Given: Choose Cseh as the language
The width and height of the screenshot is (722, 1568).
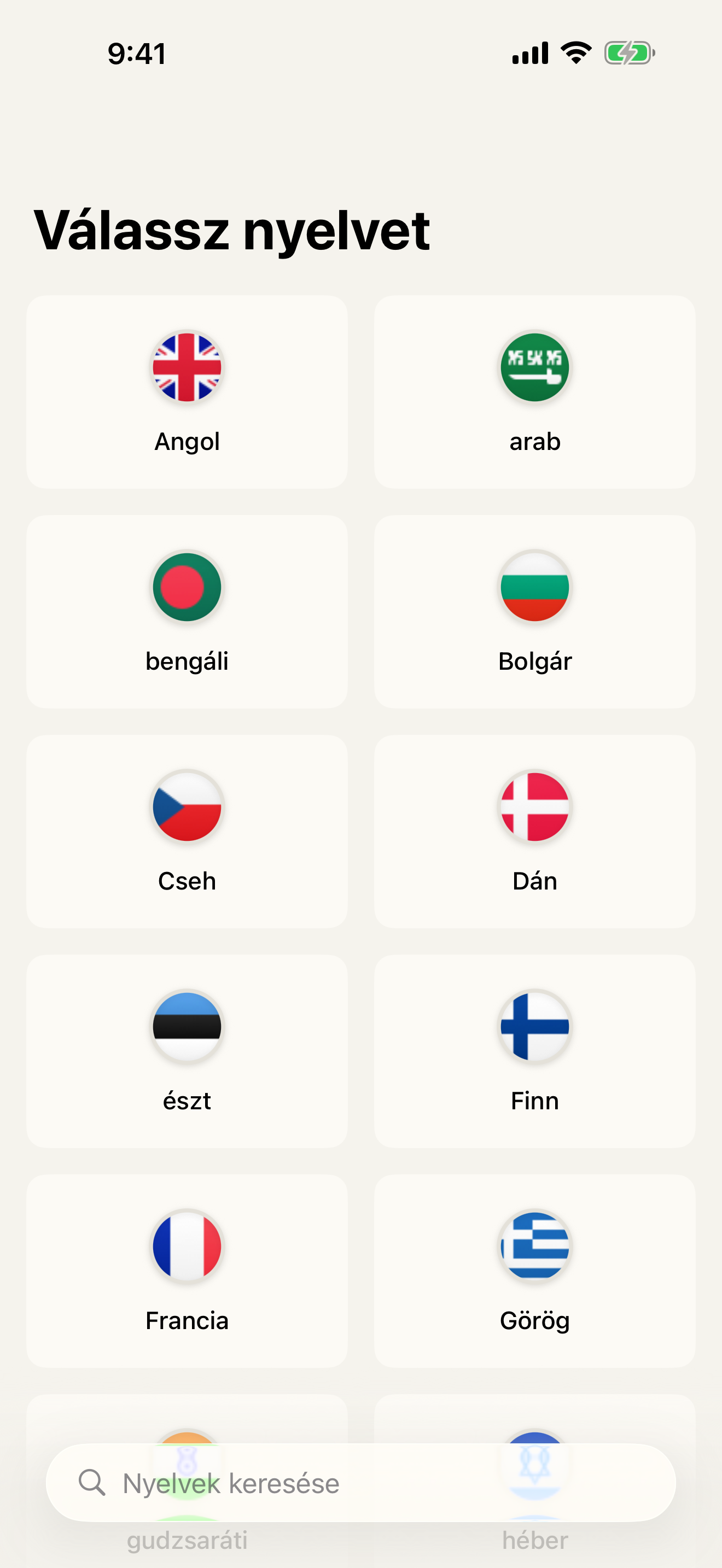Looking at the screenshot, I should [187, 832].
